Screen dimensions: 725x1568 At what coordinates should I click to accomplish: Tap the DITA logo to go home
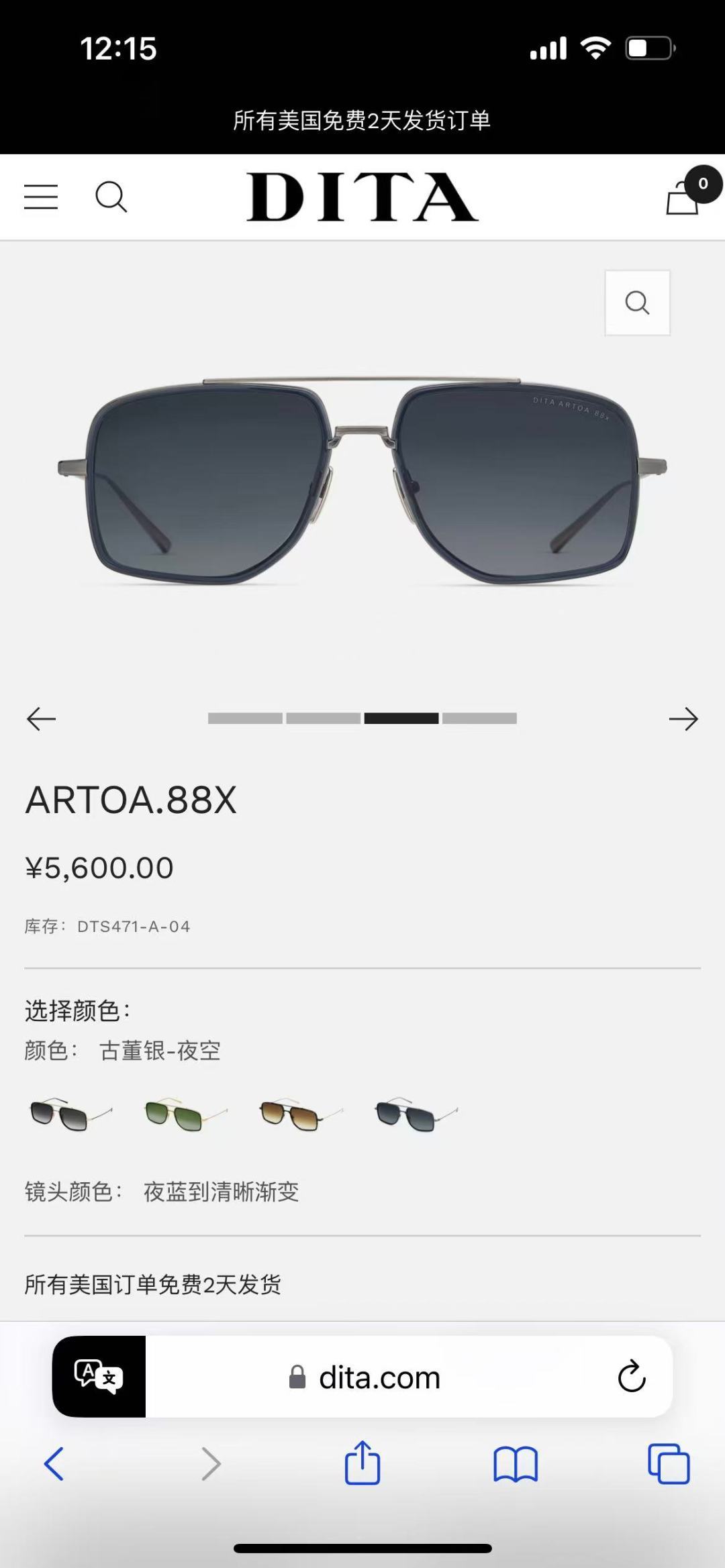(362, 195)
